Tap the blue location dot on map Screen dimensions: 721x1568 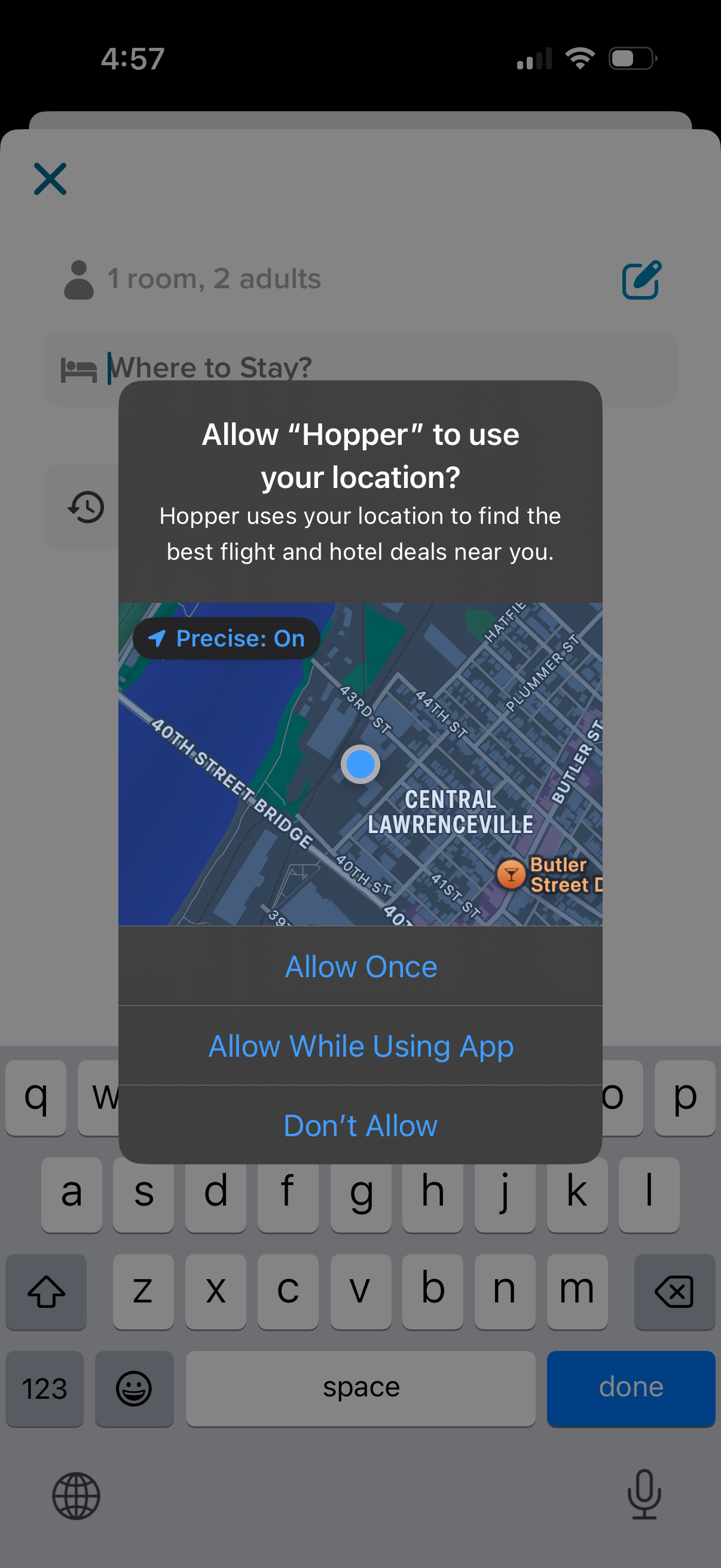tap(360, 764)
